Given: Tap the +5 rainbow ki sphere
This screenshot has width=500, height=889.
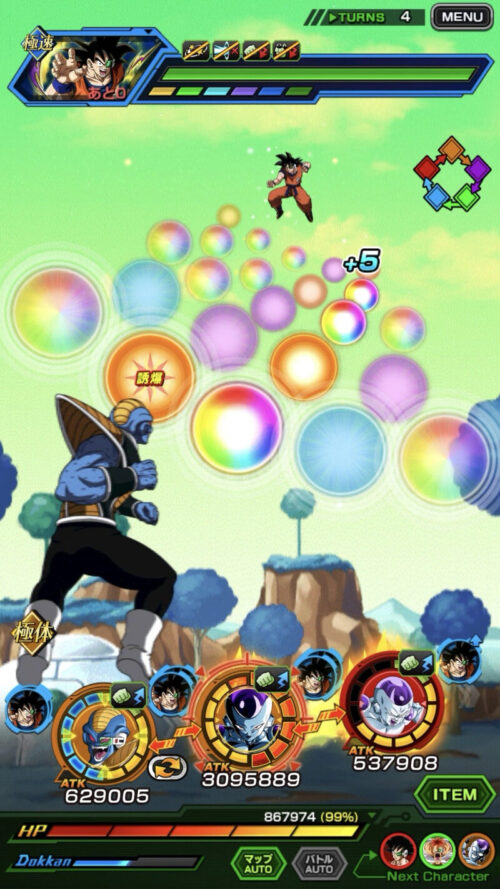Looking at the screenshot, I should click(362, 294).
